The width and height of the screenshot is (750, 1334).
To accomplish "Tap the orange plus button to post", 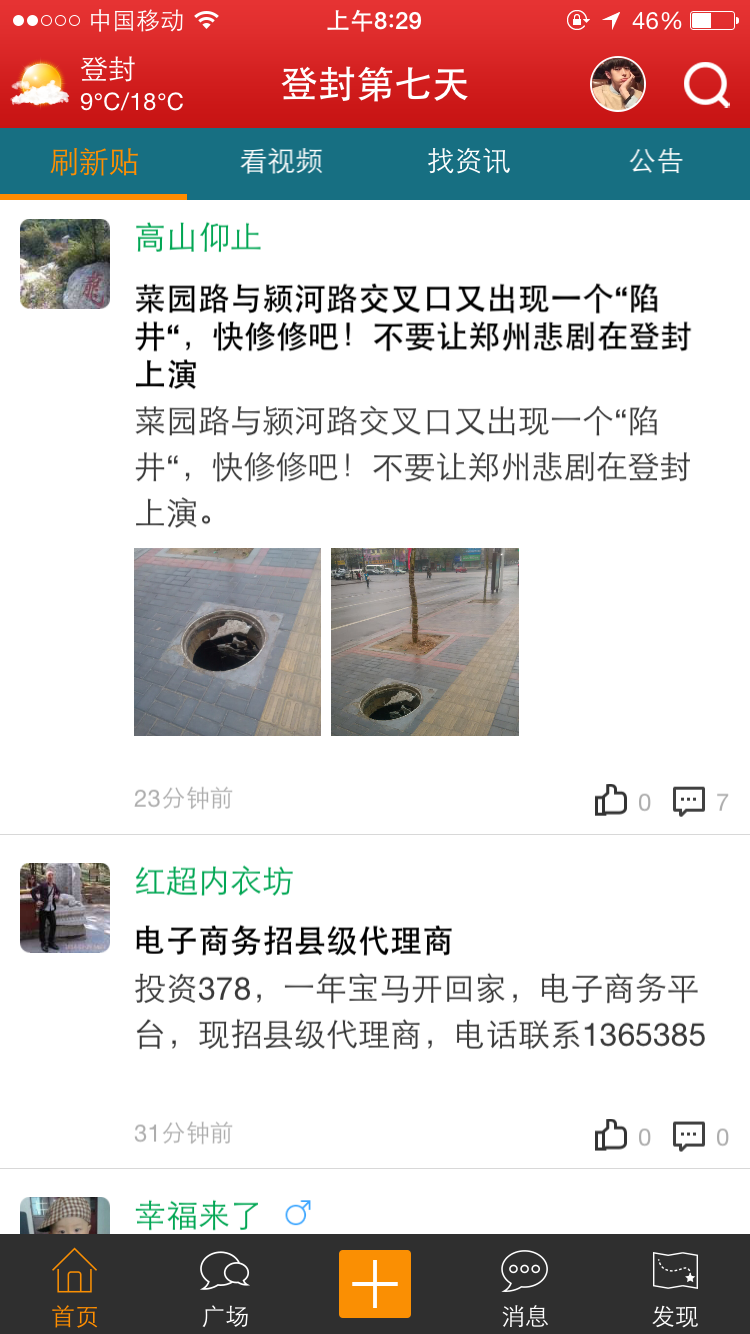I will click(x=375, y=1283).
